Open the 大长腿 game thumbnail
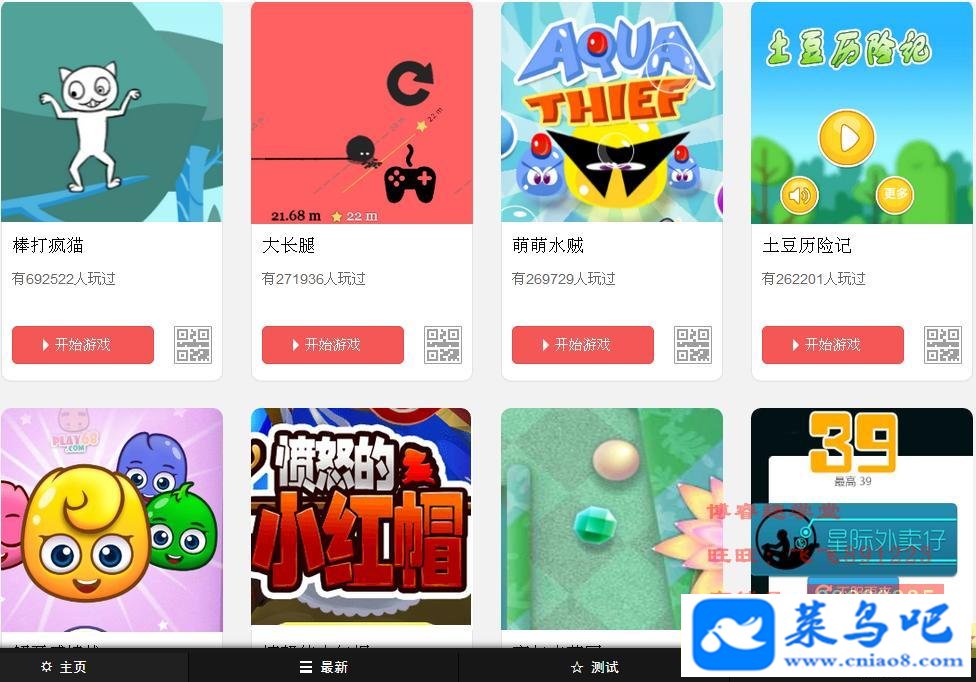Screen dimensions: 976x682 pyautogui.click(x=362, y=112)
